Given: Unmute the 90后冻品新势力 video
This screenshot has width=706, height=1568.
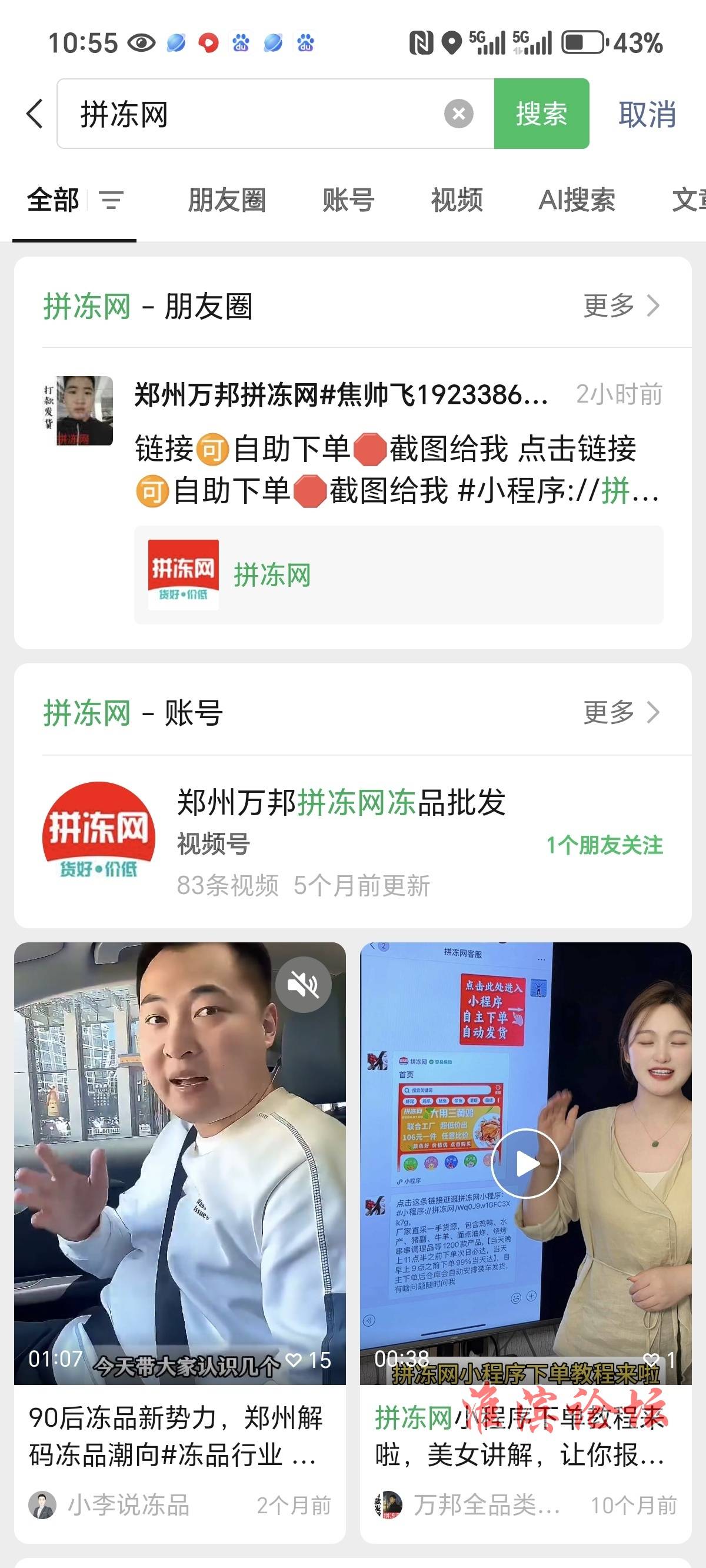Looking at the screenshot, I should tap(303, 984).
